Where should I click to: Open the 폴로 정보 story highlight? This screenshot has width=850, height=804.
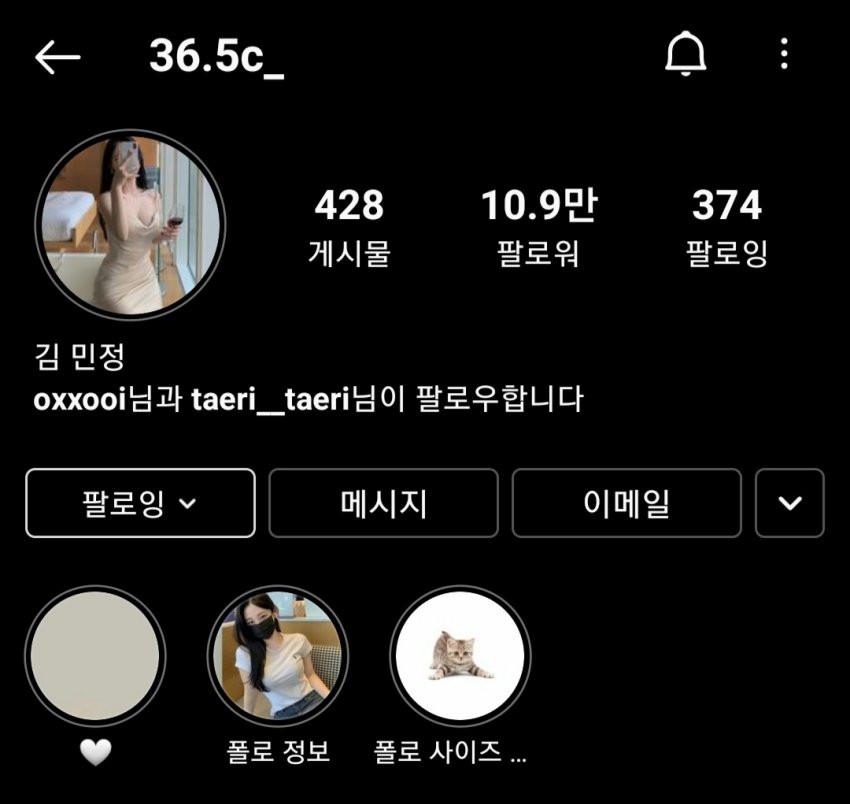278,656
